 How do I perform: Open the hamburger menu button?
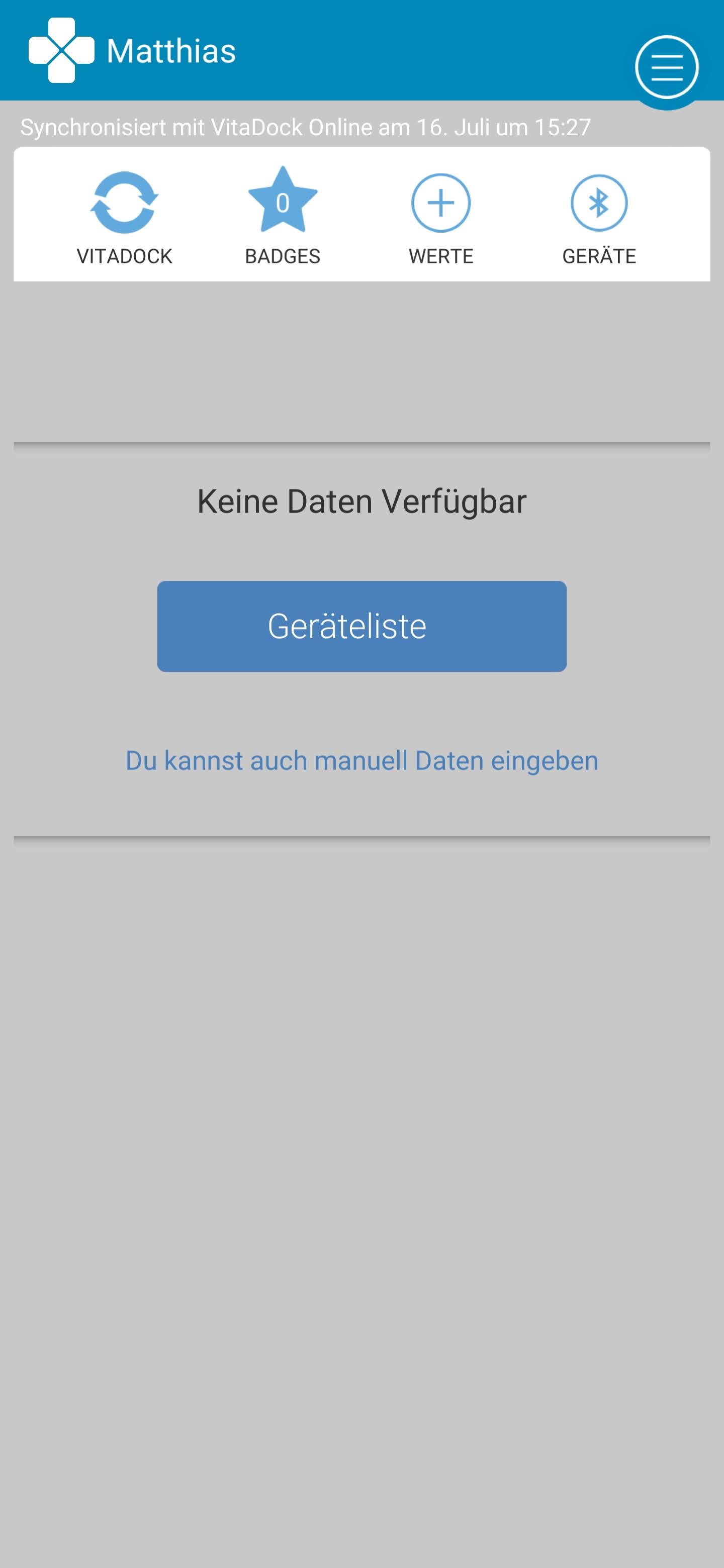coord(666,67)
